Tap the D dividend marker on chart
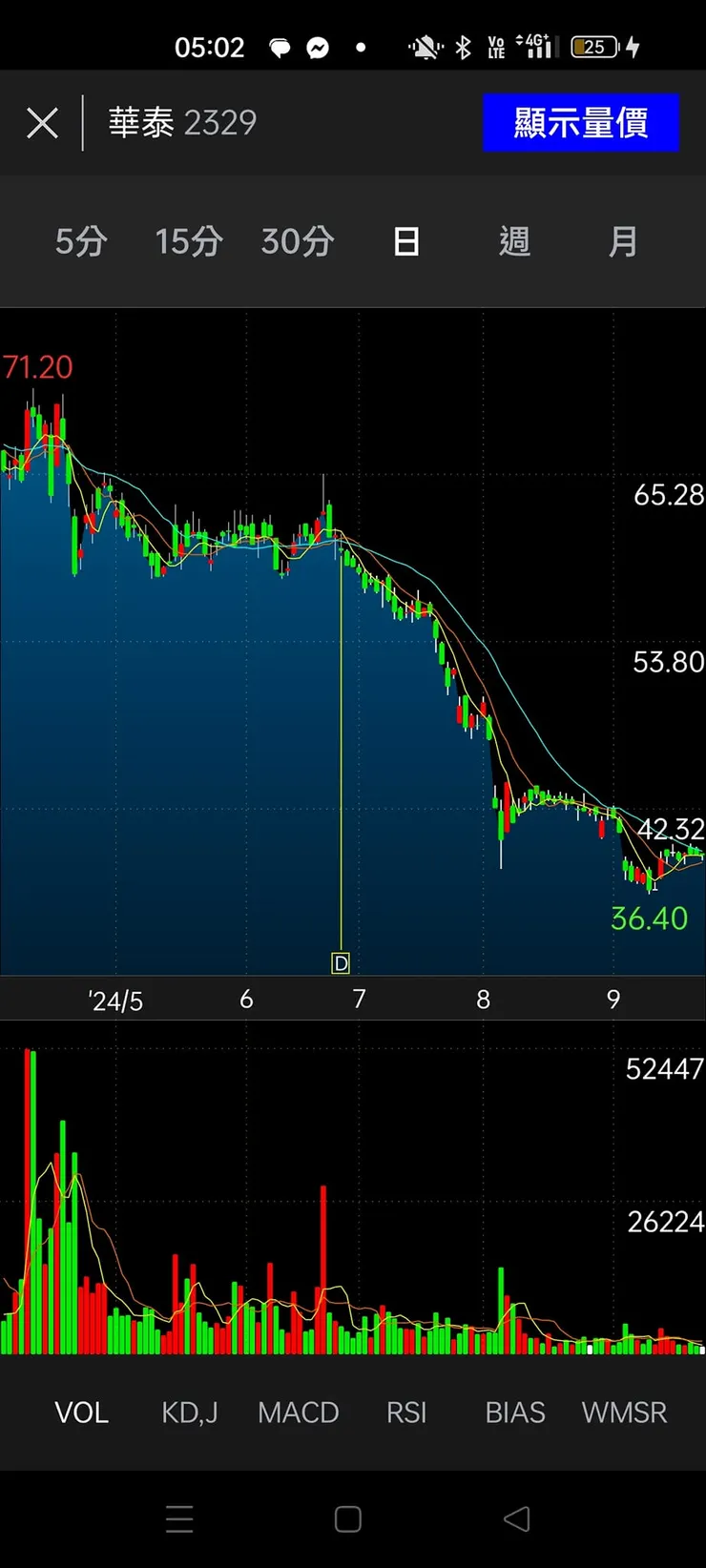 click(341, 962)
